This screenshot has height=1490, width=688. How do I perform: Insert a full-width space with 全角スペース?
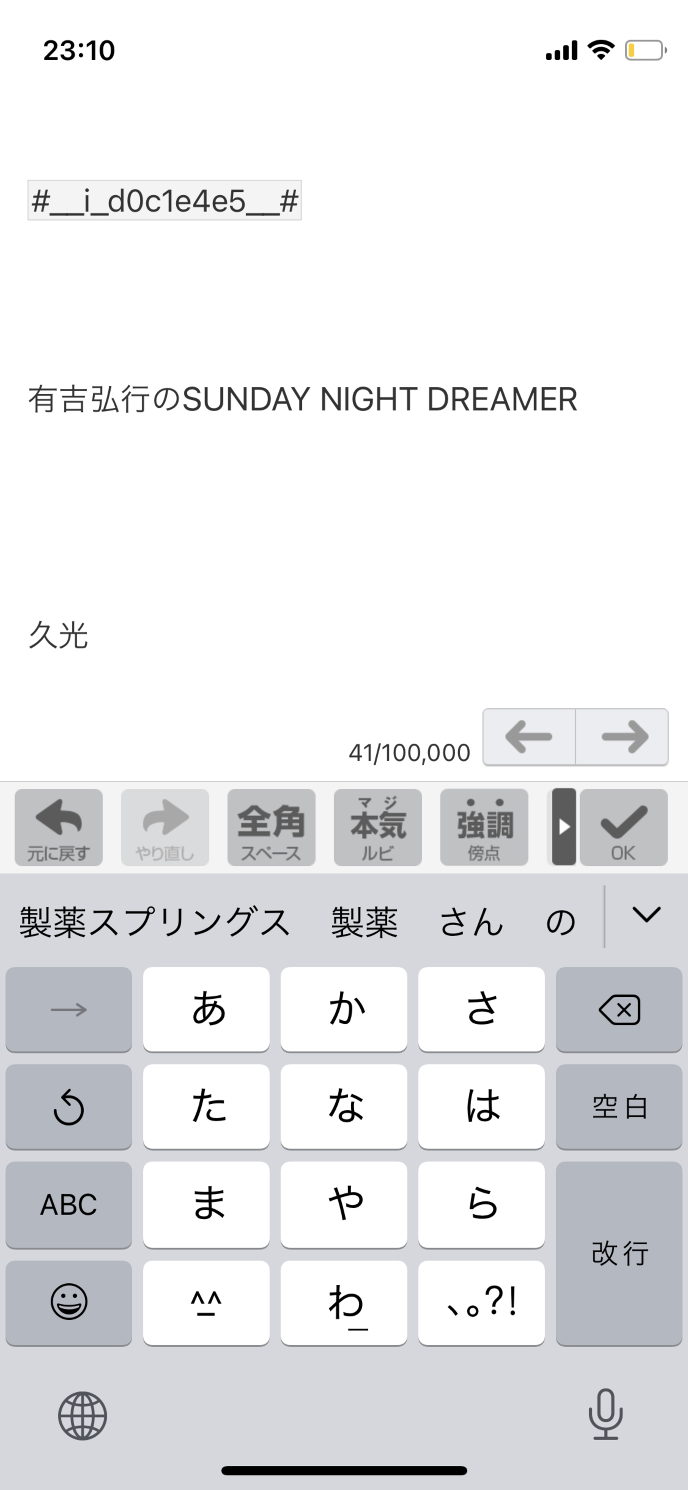[x=271, y=827]
